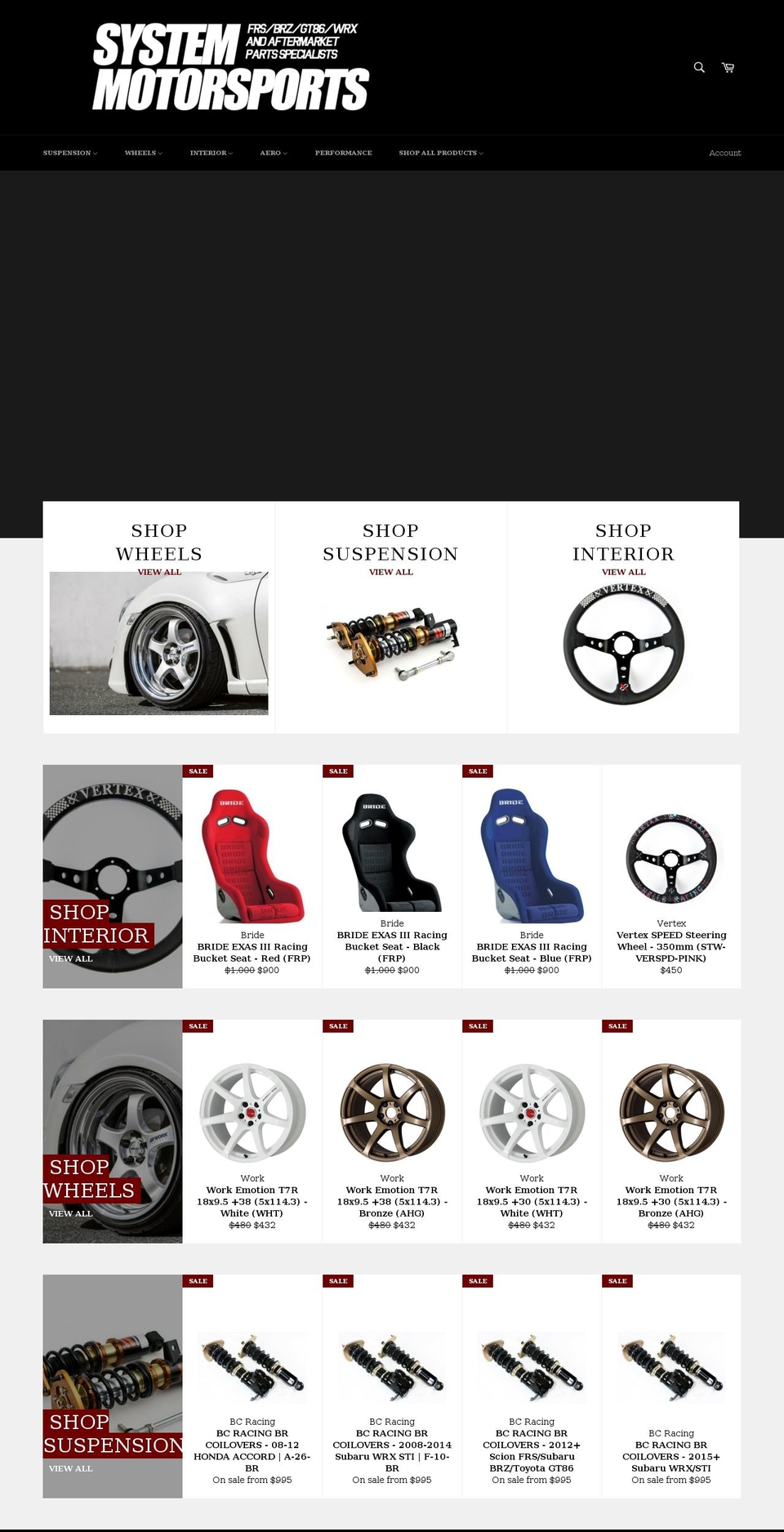Click the Account link
Viewport: 784px width, 1532px height.
point(724,153)
